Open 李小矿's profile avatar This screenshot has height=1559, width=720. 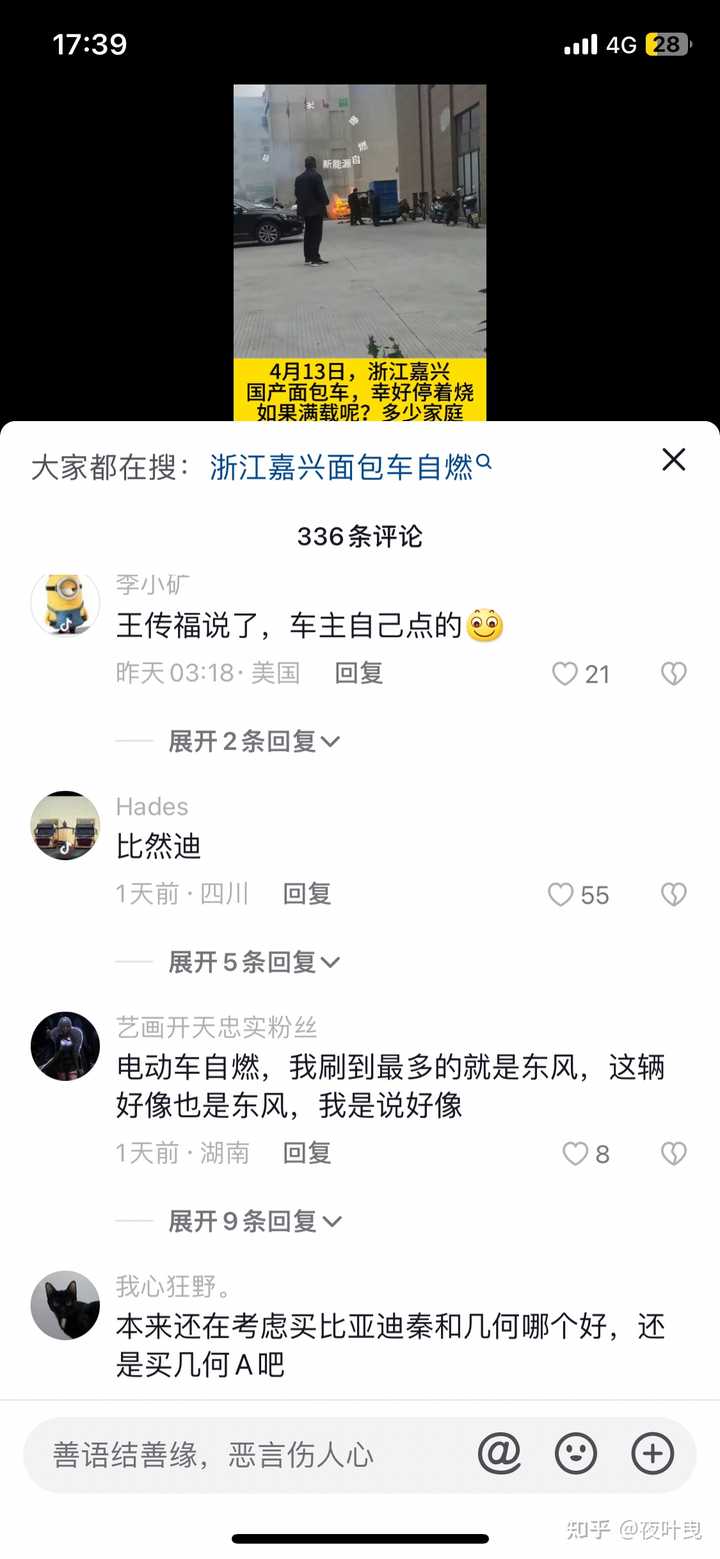point(65,604)
